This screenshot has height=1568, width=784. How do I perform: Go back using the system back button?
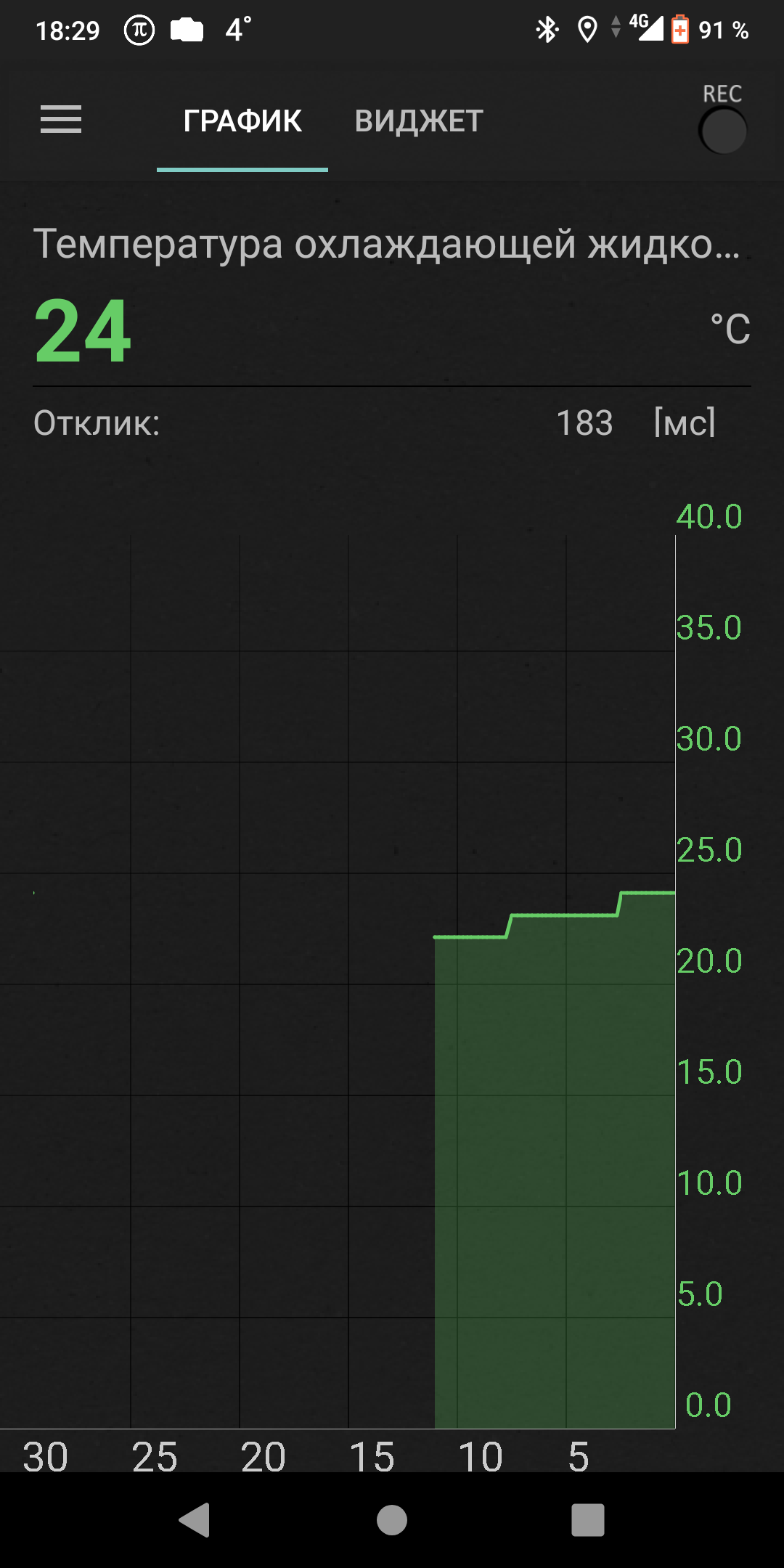click(x=195, y=1520)
